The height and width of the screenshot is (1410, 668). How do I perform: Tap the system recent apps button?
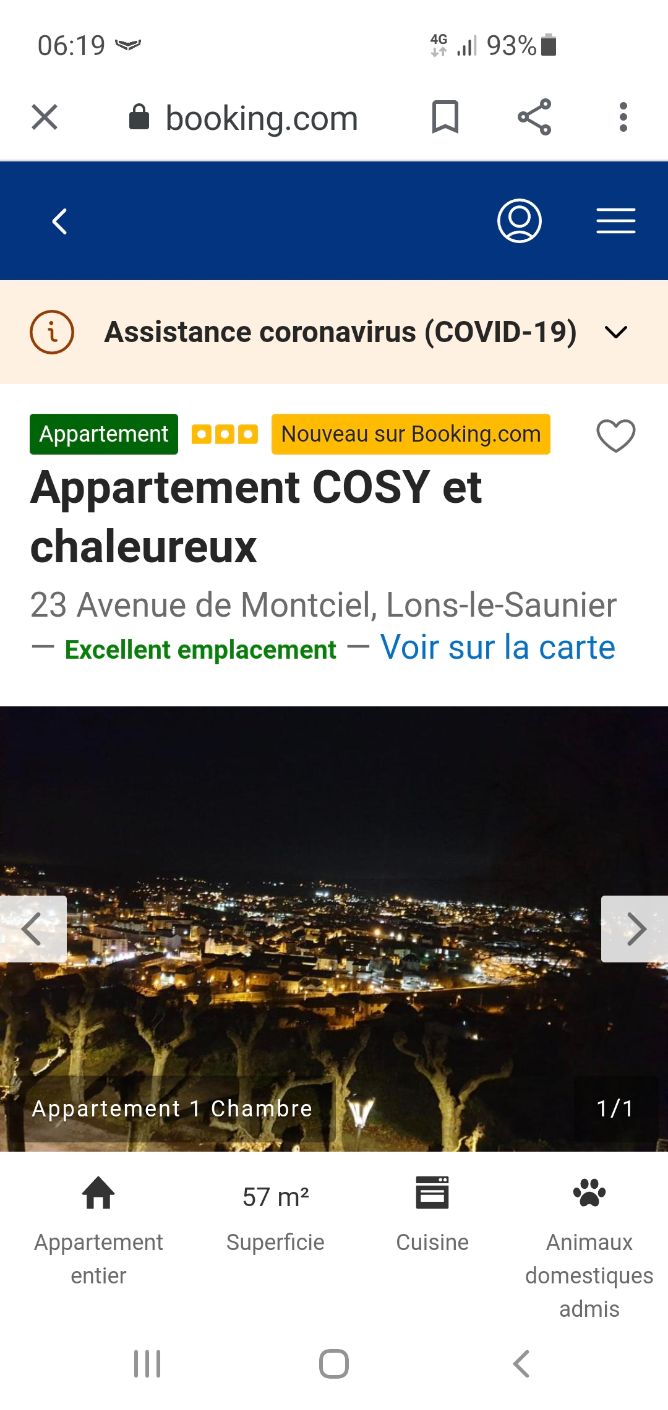(x=147, y=1364)
